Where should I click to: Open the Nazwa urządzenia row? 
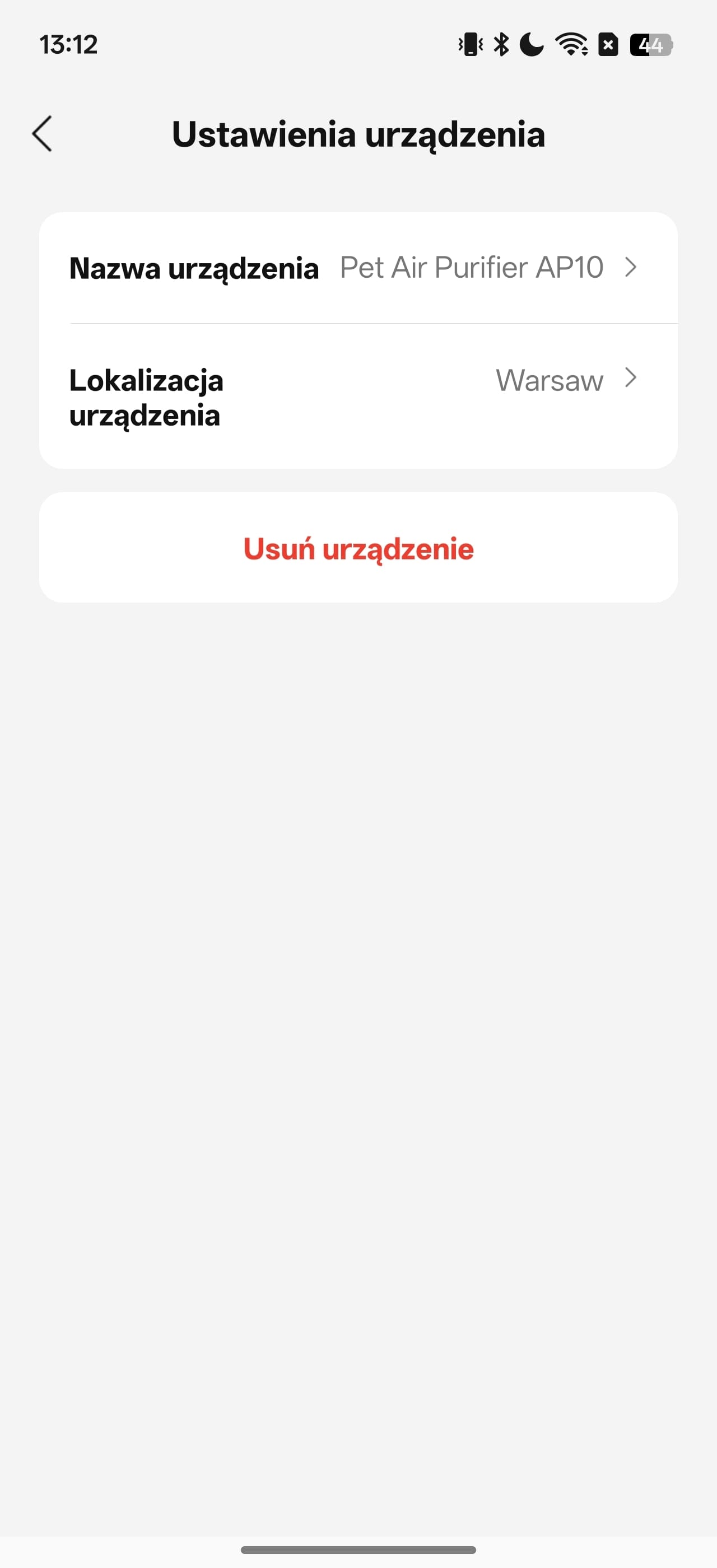coord(358,268)
